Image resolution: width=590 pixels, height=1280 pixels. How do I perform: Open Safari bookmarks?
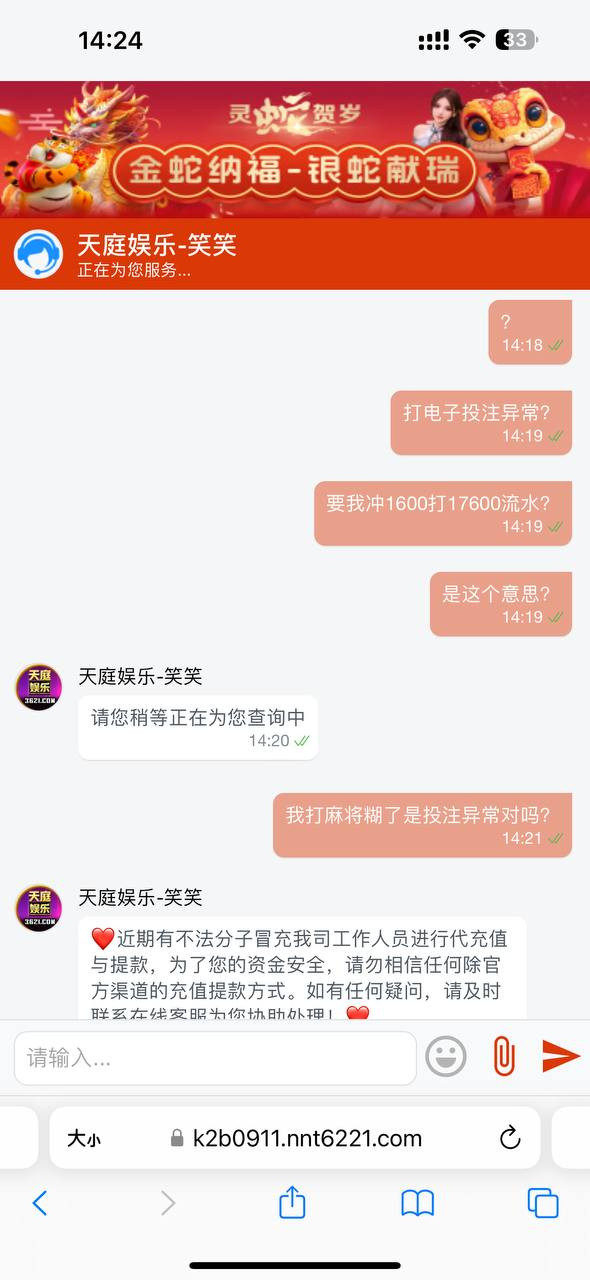tap(418, 1203)
